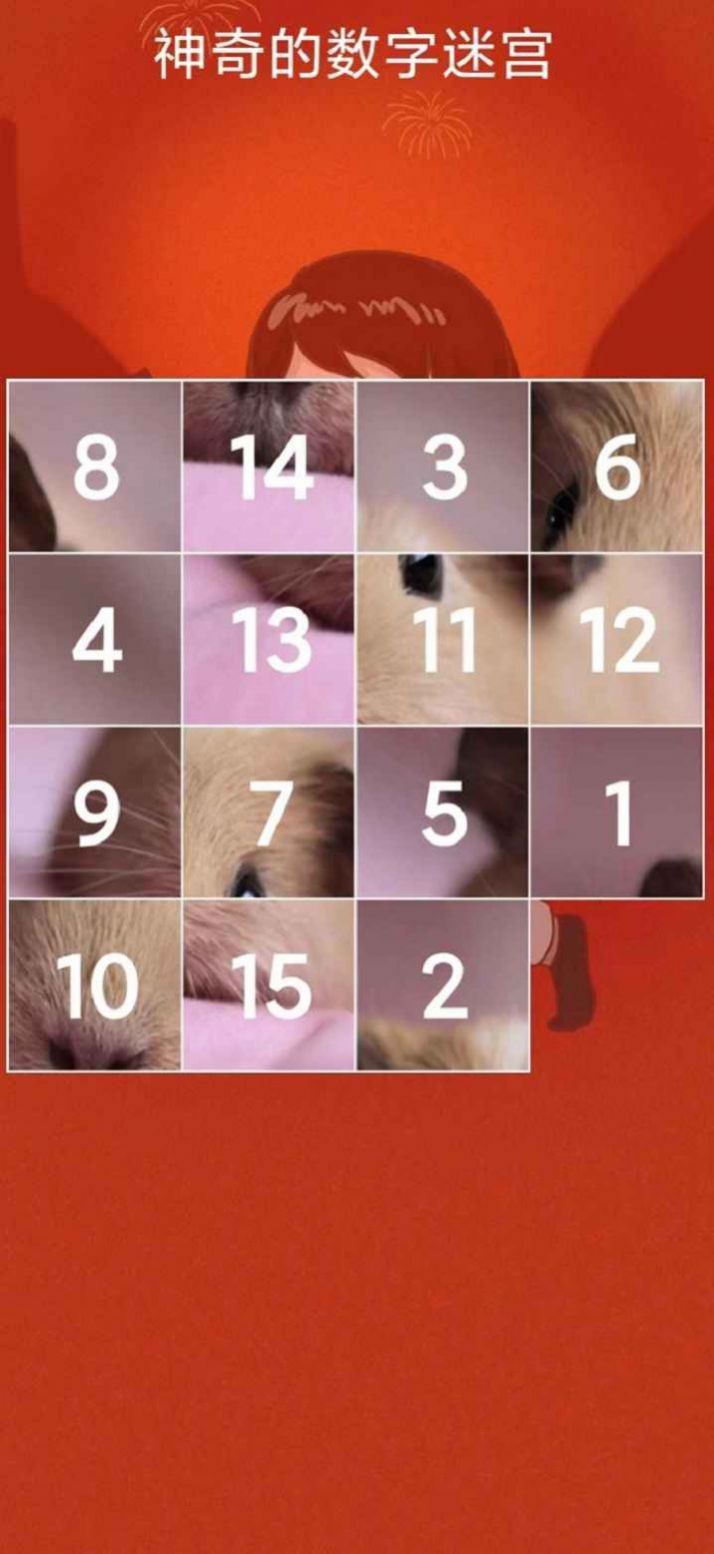This screenshot has height=1554, width=714.
Task: Tap puzzle tile number 11
Action: pos(443,639)
